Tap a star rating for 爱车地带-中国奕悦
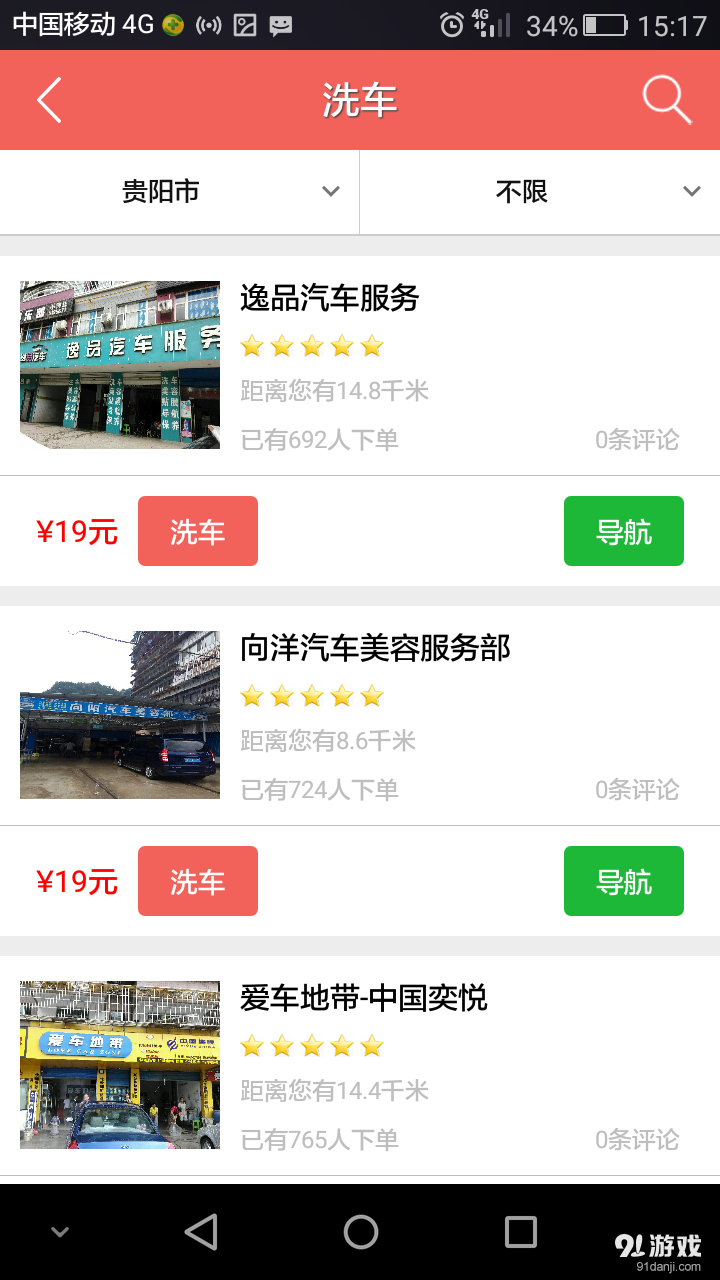 [310, 1045]
